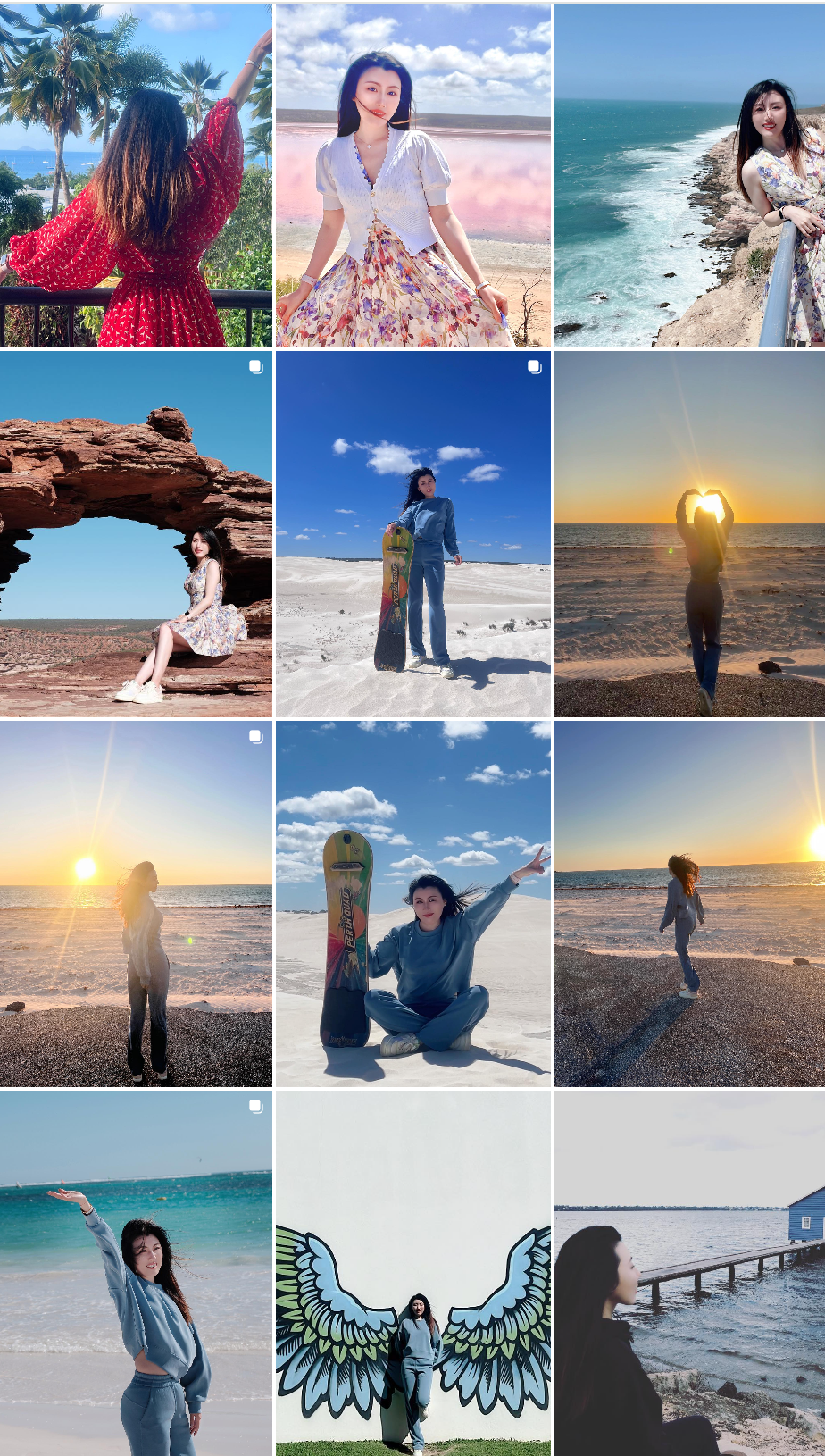Screen dimensions: 825x1456
Task: Open the turquoise beach raised arm post
Action: pyautogui.click(x=136, y=1273)
